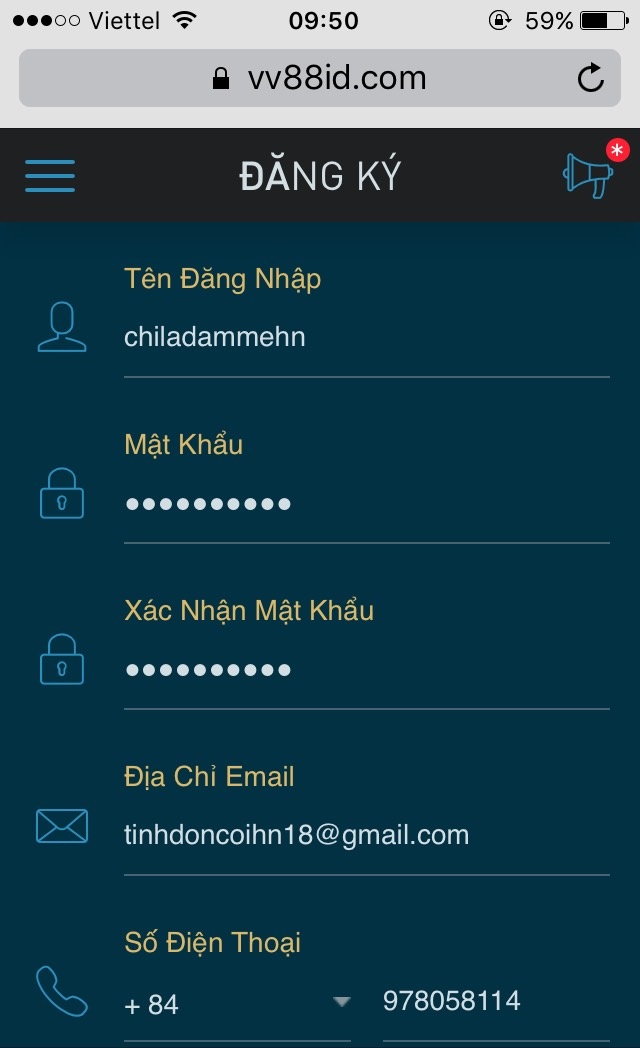
Task: Edit the Tên Đăng Nhập username field
Action: pos(366,338)
